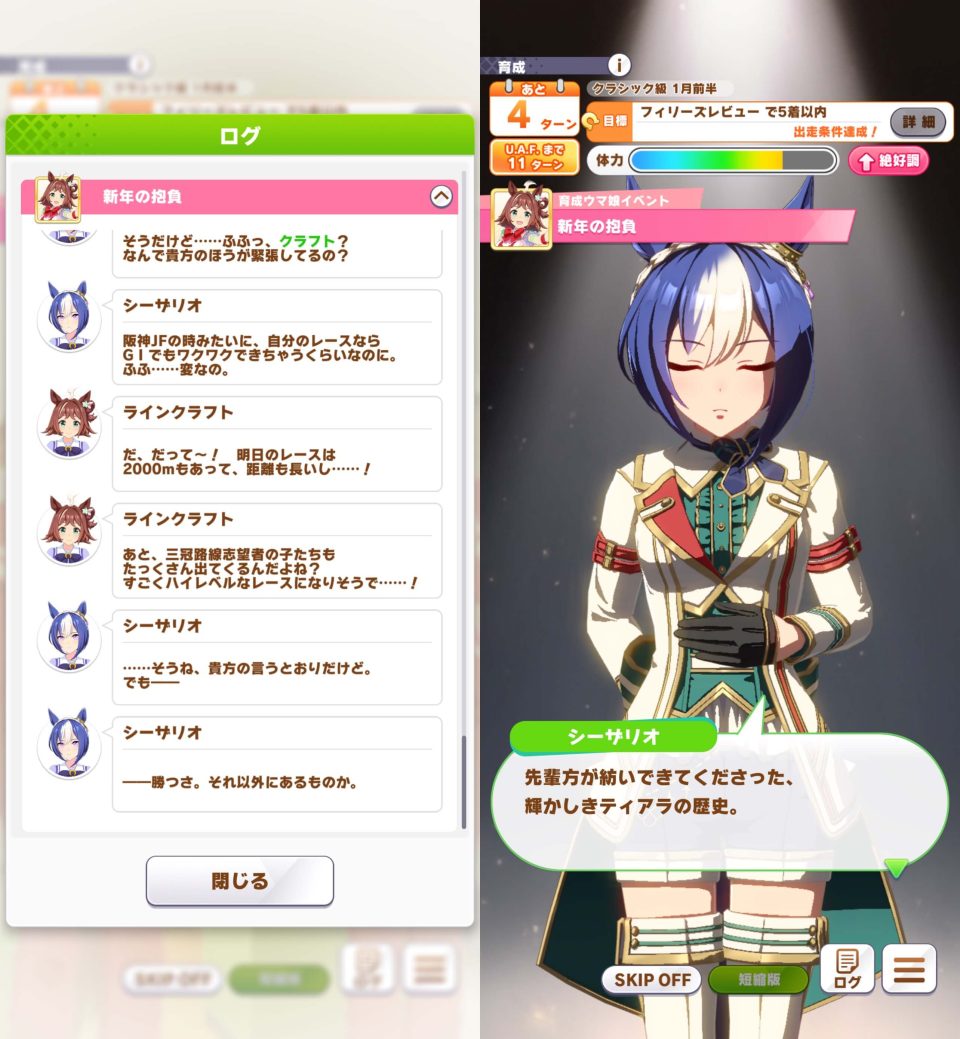The width and height of the screenshot is (960, 1039).
Task: Open 詳細 for the race goal
Action: (917, 122)
